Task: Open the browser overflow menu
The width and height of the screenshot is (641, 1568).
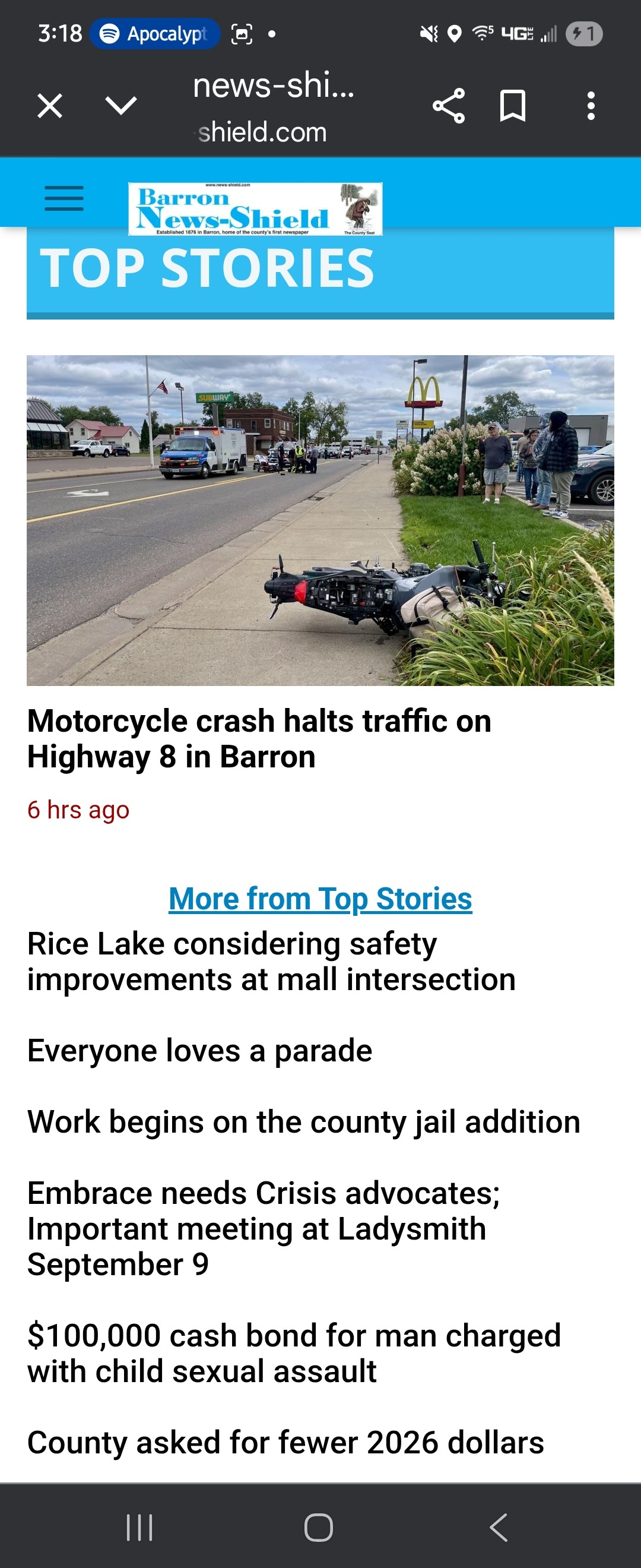Action: (x=591, y=106)
